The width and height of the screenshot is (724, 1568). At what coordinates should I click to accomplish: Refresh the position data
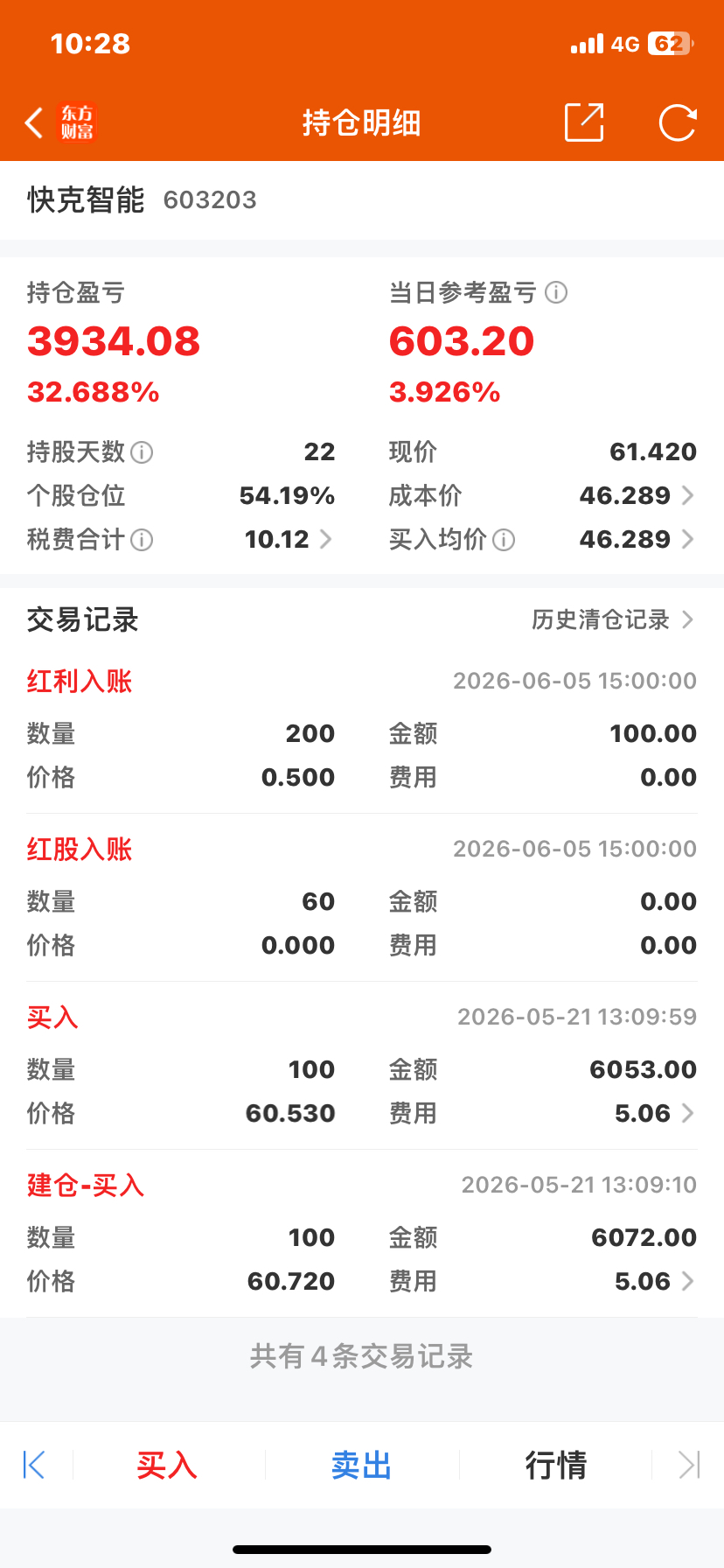(x=678, y=122)
